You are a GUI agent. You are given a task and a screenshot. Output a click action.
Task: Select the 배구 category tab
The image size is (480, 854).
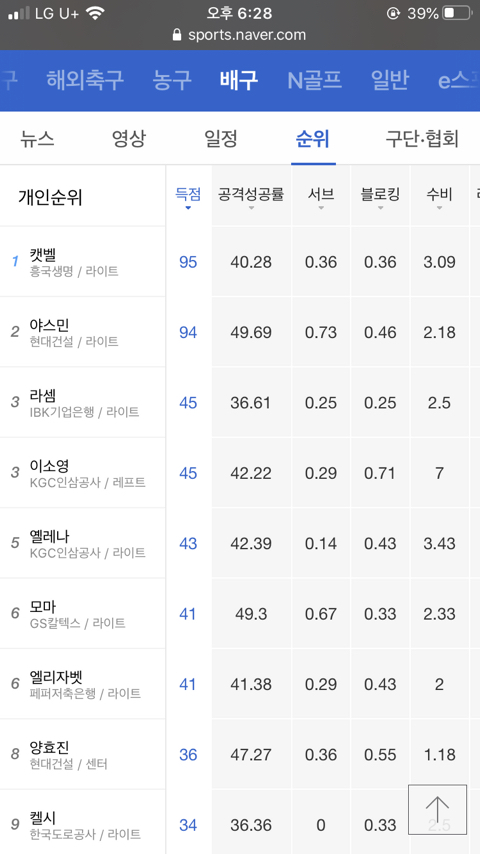tap(239, 81)
